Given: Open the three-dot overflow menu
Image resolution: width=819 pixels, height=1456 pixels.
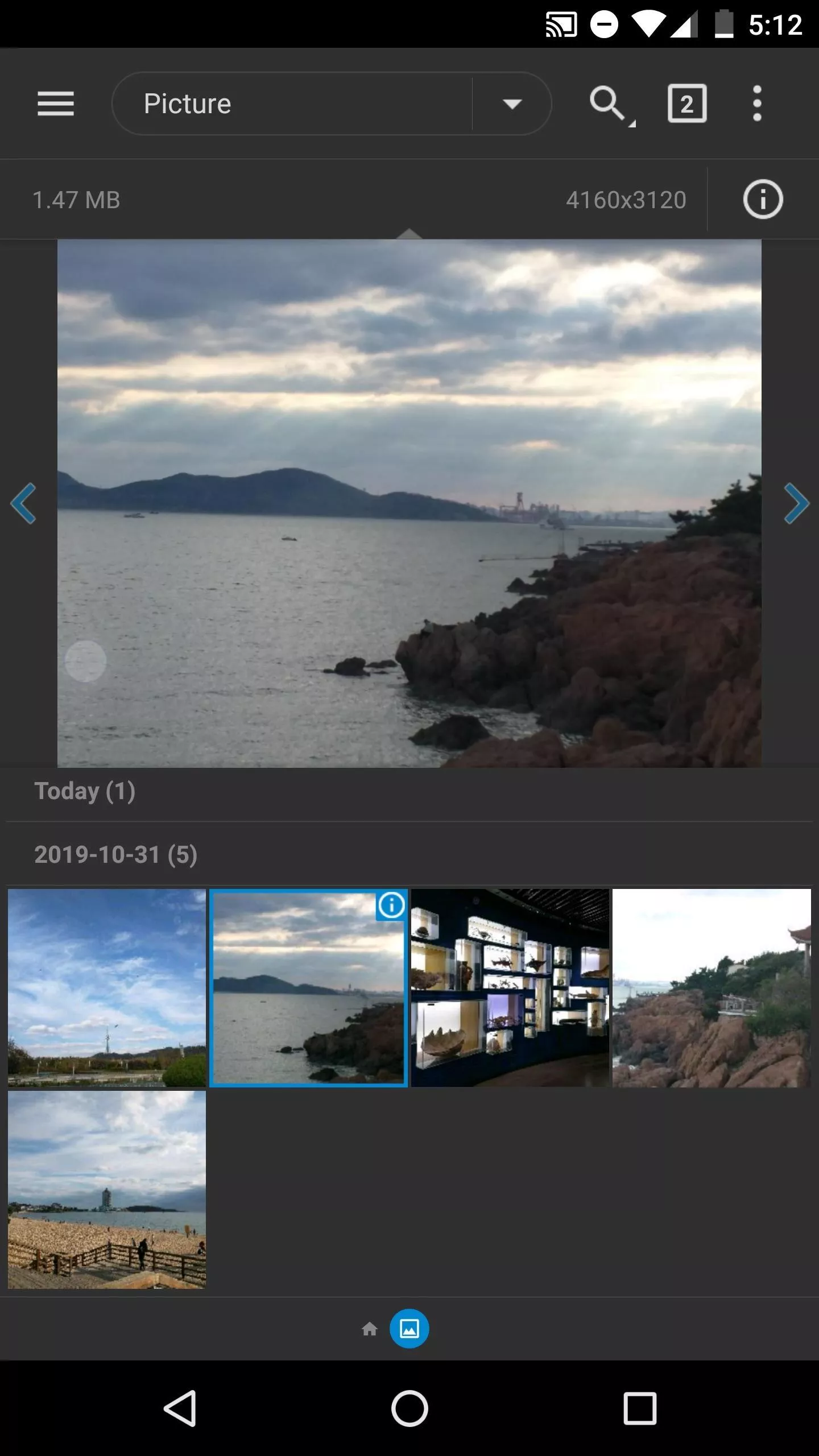Looking at the screenshot, I should [757, 104].
